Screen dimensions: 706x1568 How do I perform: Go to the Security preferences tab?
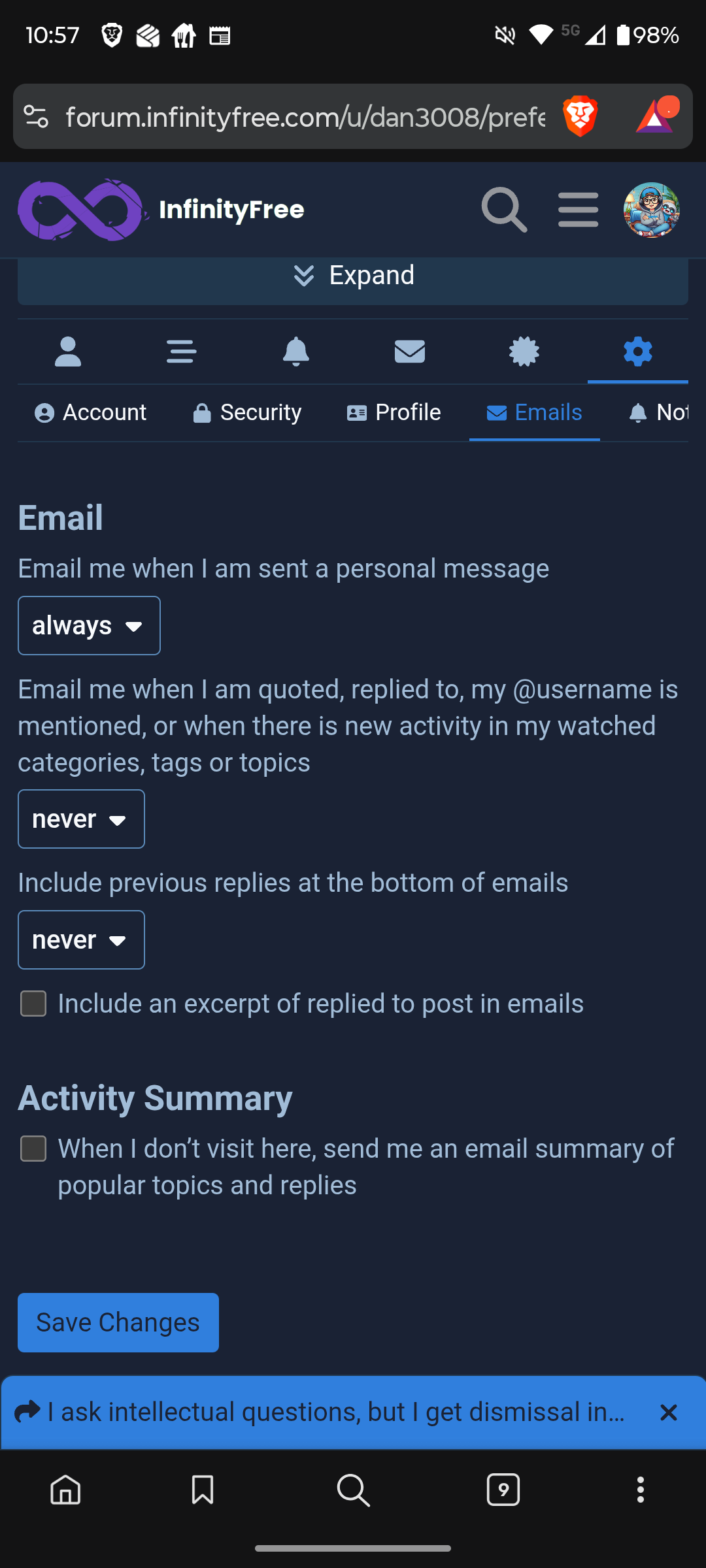247,413
